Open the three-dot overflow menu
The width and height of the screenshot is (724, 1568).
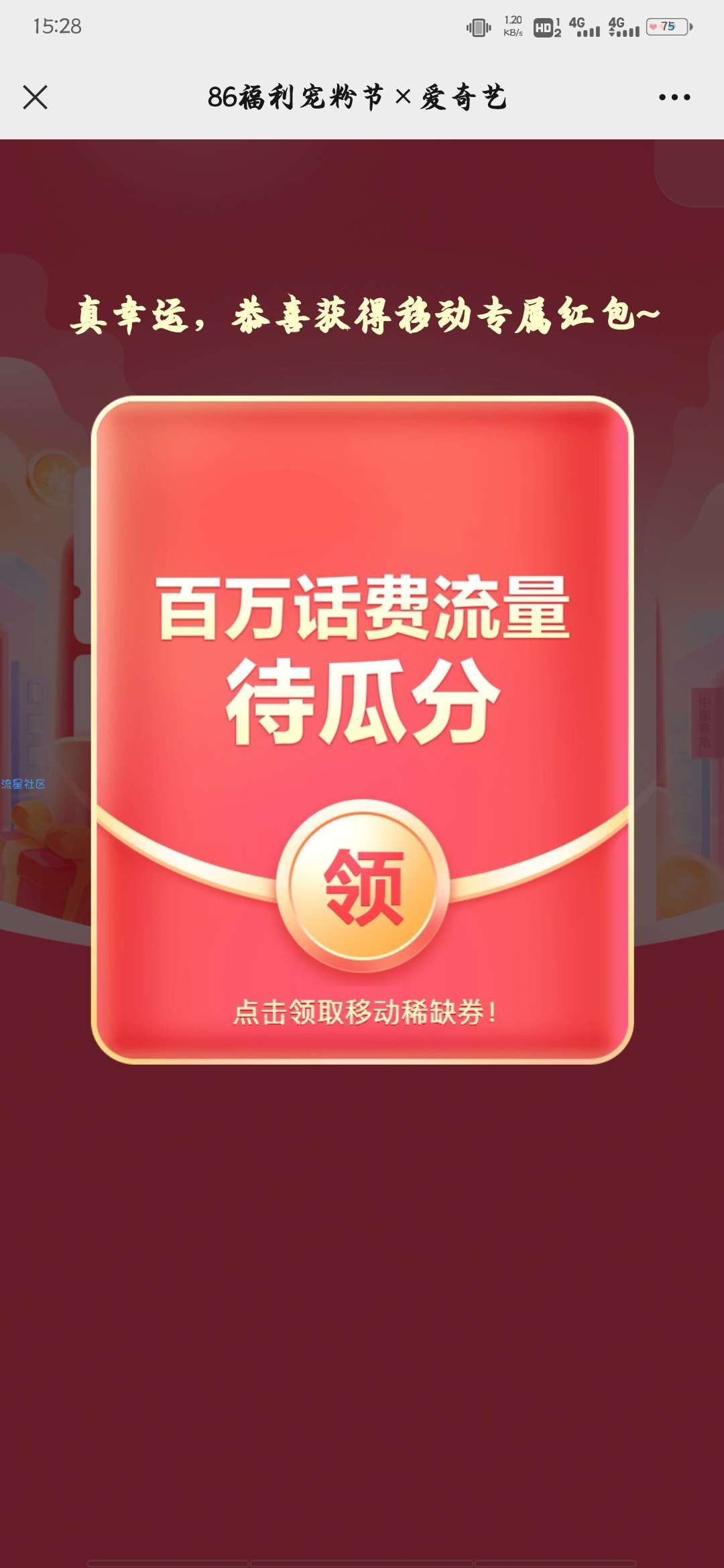click(674, 97)
